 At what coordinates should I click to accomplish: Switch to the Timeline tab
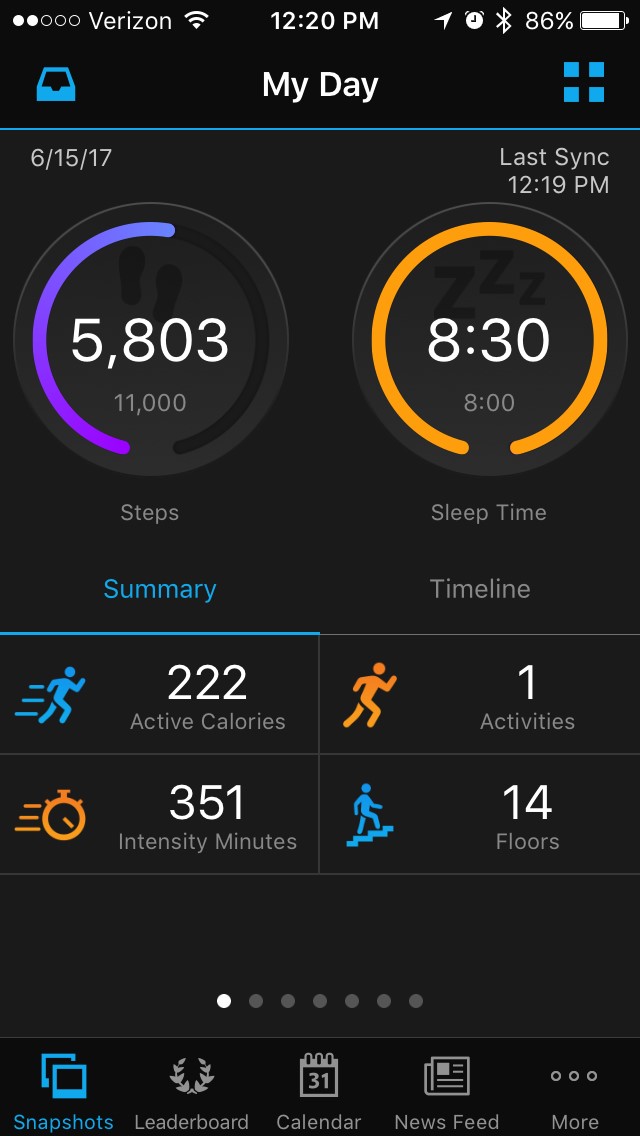480,589
